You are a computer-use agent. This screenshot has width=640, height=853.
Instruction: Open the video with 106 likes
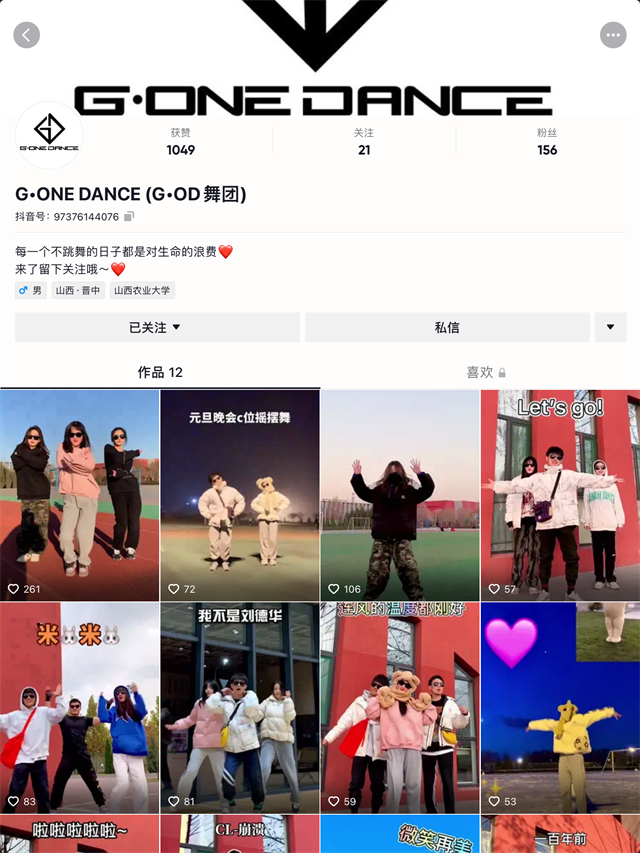(x=400, y=495)
